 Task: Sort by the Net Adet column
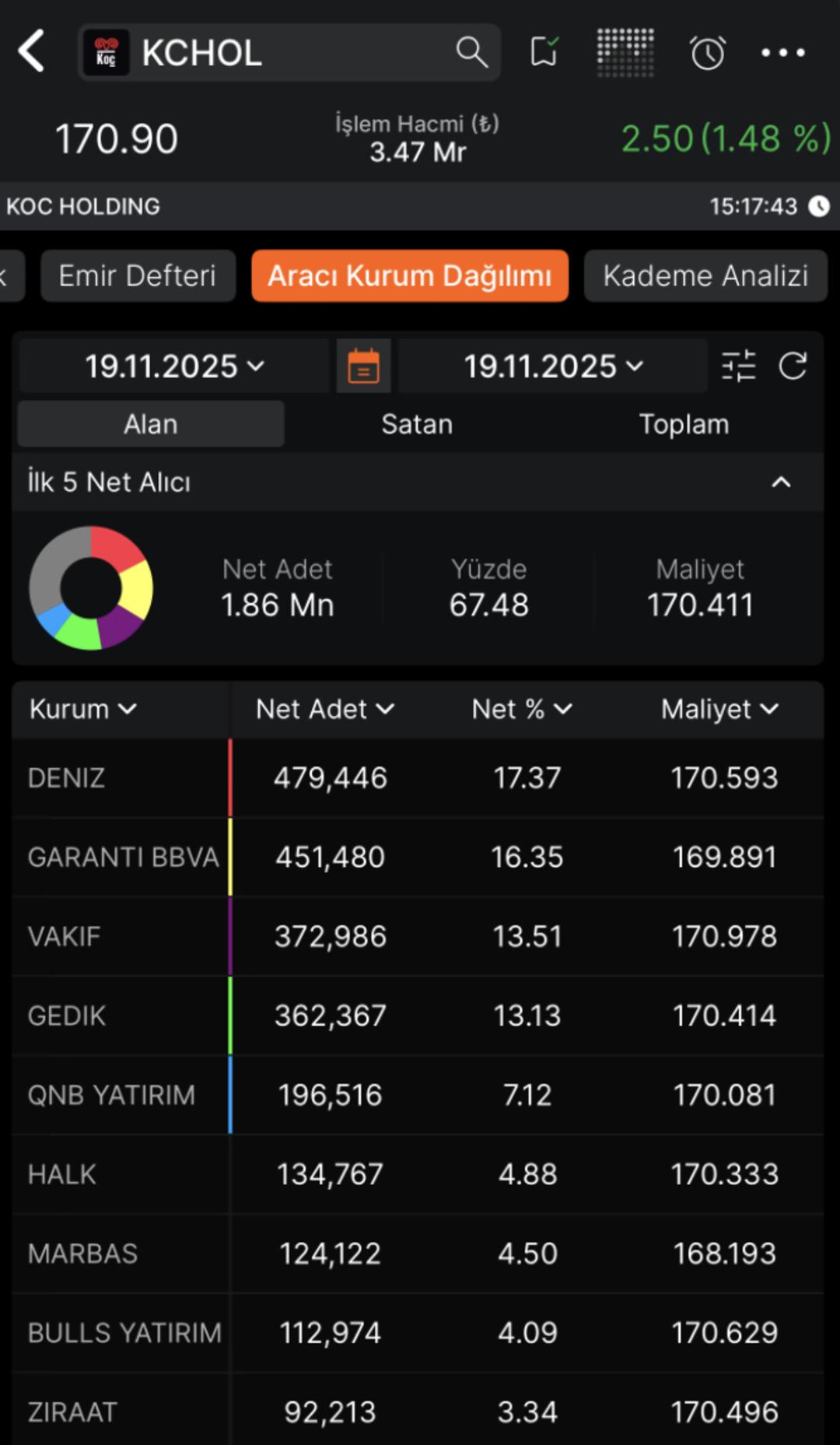[x=324, y=709]
